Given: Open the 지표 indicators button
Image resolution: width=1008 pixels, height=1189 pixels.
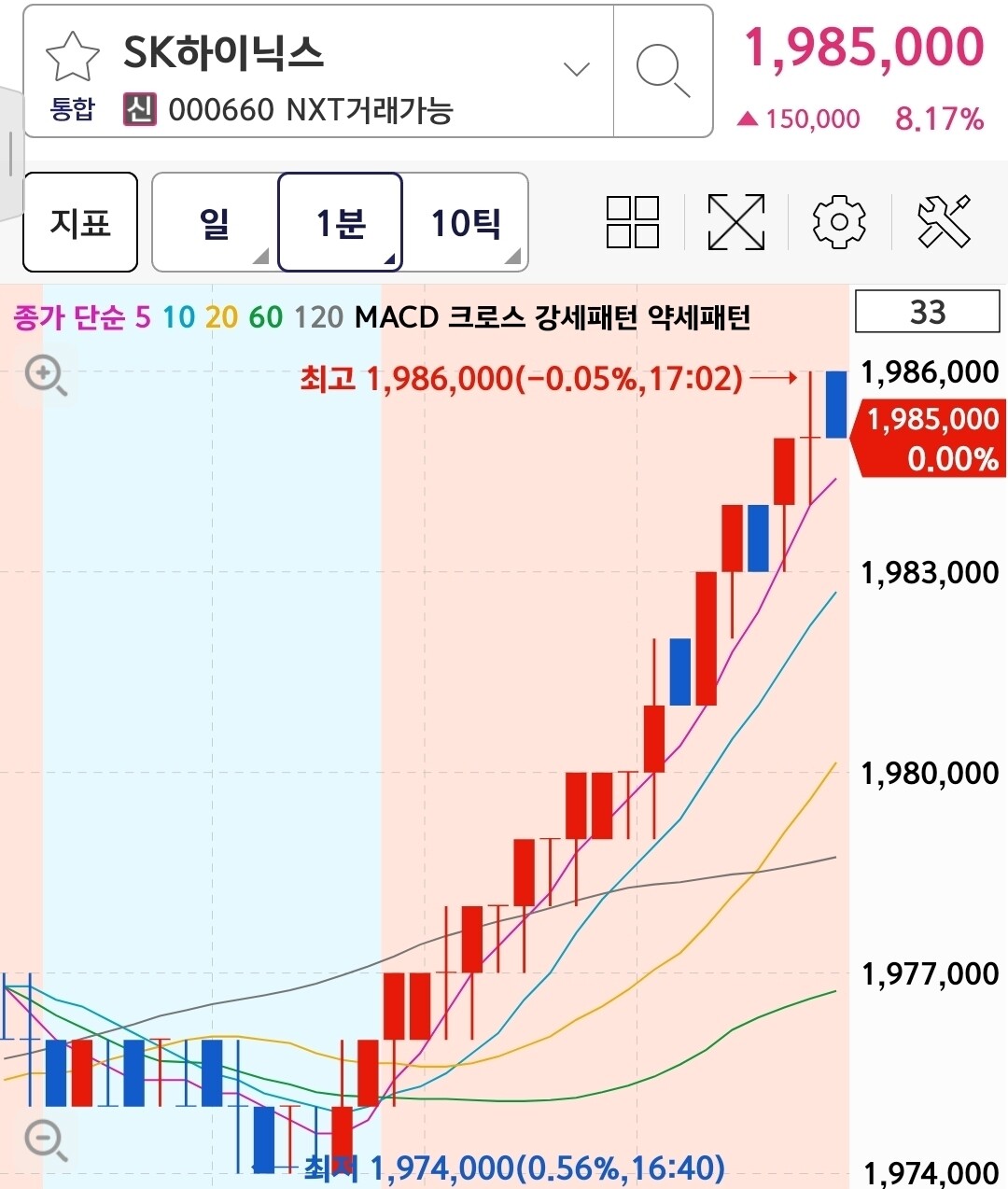Looking at the screenshot, I should [80, 222].
